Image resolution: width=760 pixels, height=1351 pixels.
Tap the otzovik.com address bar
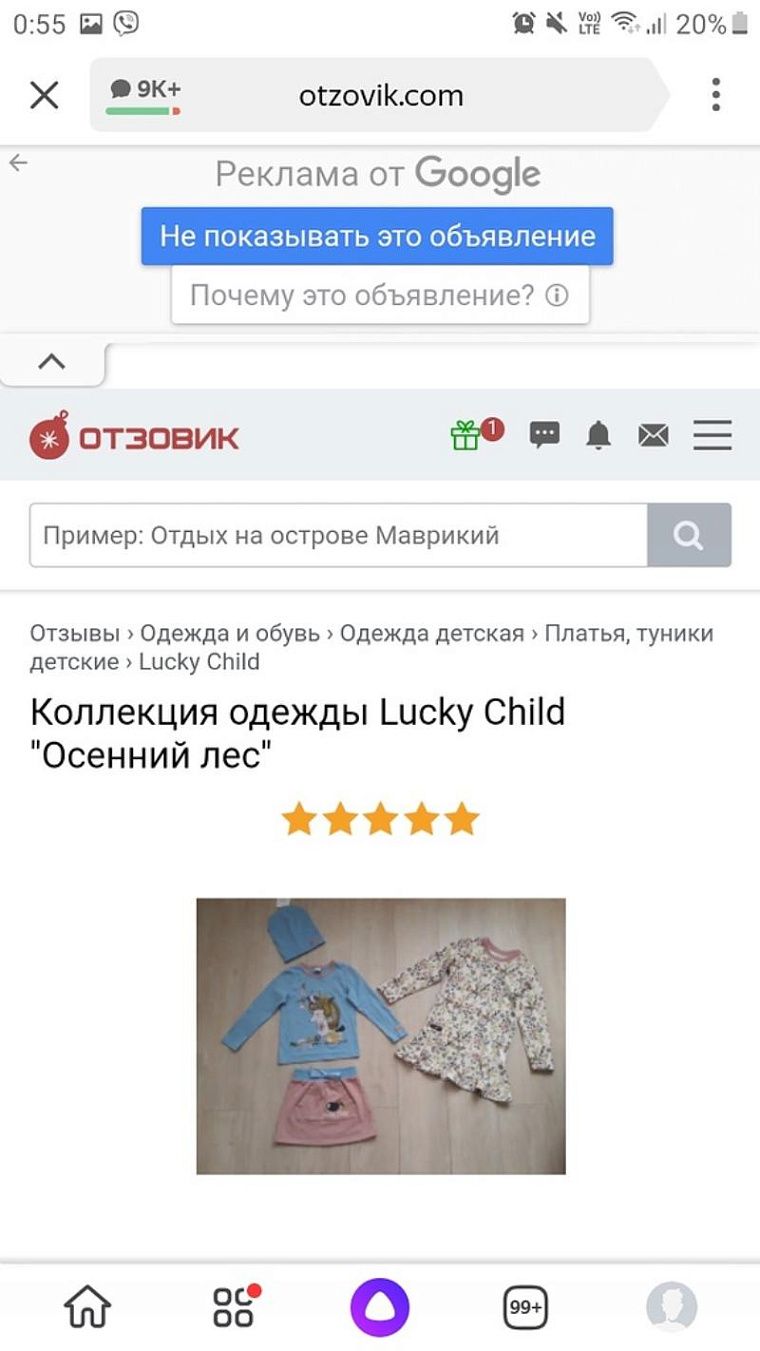pos(380,96)
